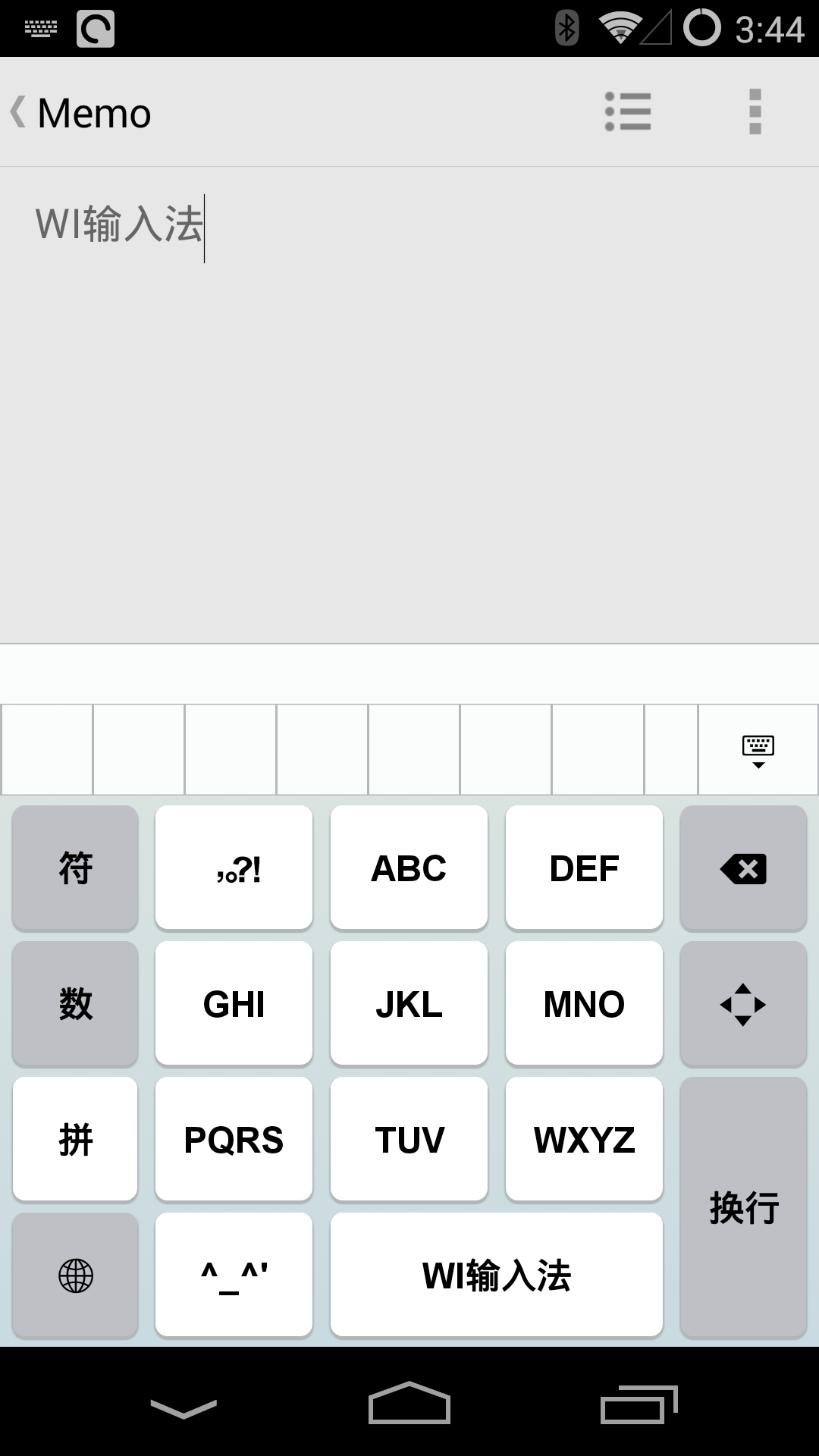Open the 符 symbols key

click(75, 868)
